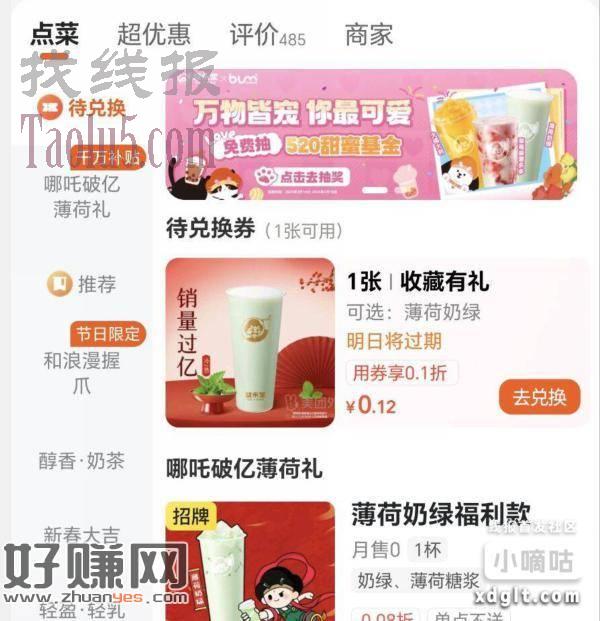Switch to the 商家 tab
The width and height of the screenshot is (600, 621).
click(x=369, y=34)
